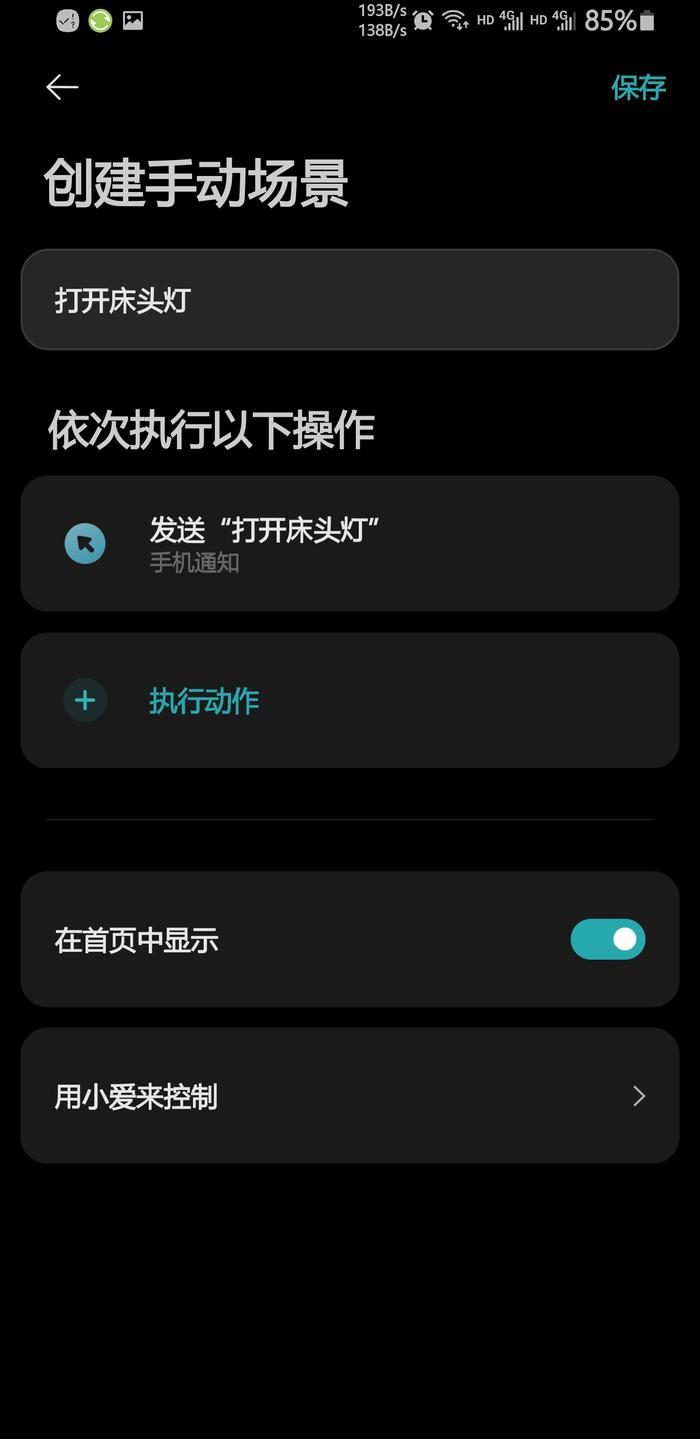Add a new action via 执行动作
Screen dimensions: 700x1439
pos(350,700)
